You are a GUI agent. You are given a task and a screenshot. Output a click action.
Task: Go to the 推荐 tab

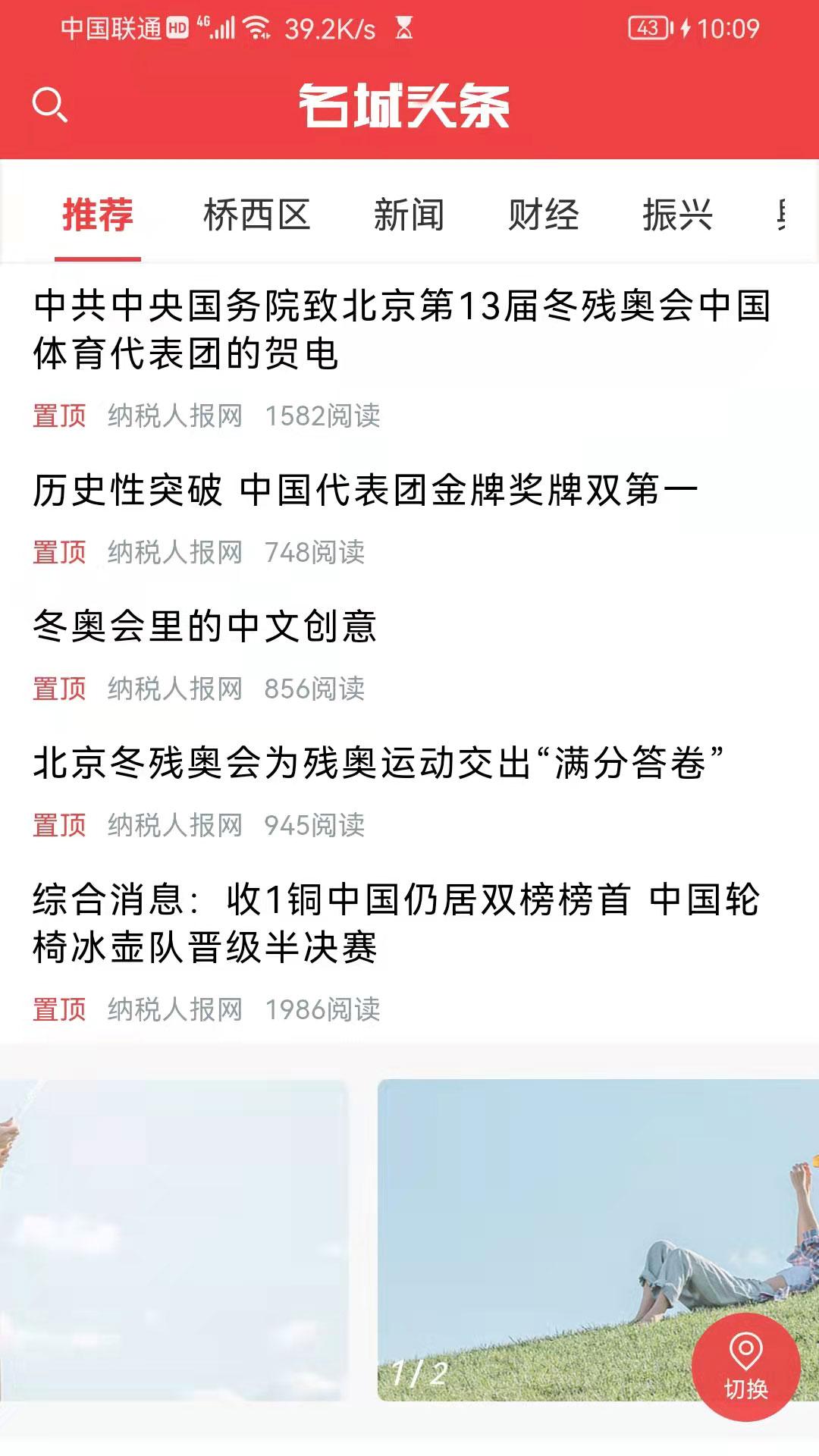(x=98, y=215)
